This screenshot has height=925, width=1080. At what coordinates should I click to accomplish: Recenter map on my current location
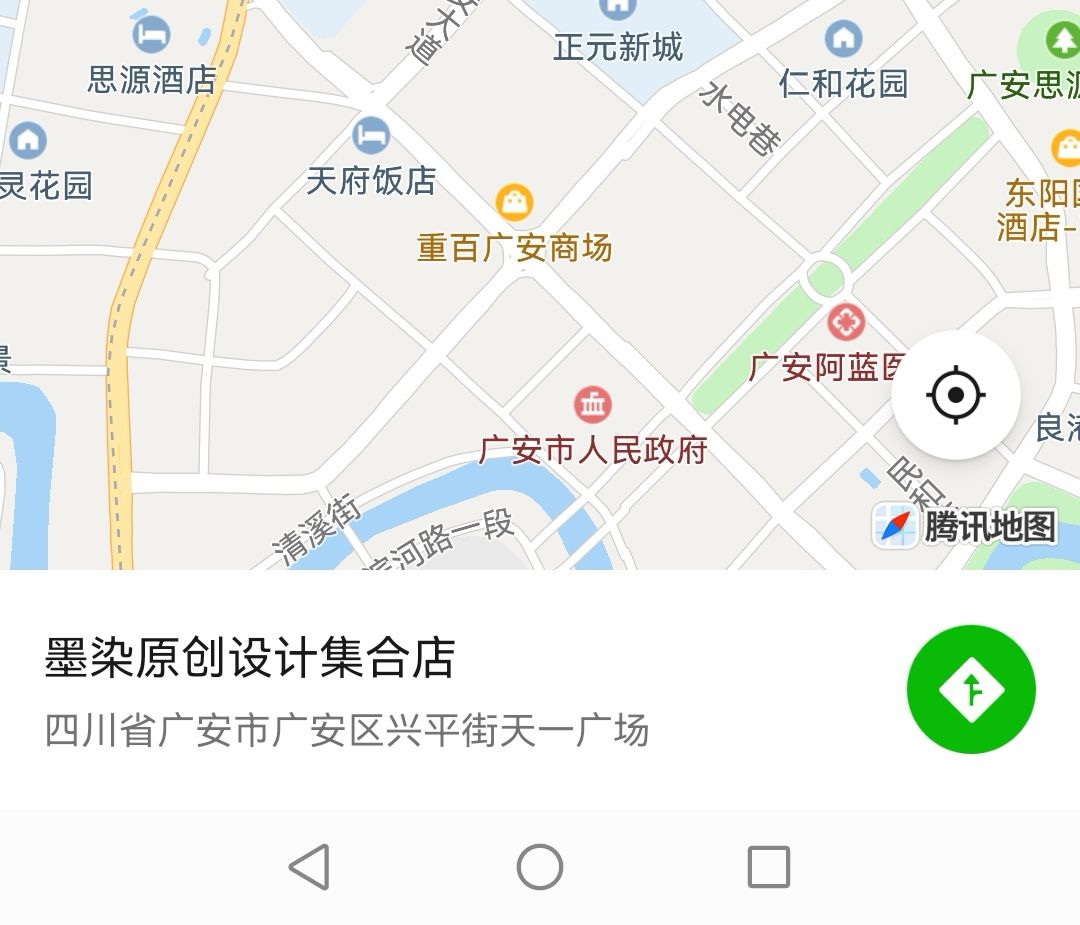tap(955, 395)
